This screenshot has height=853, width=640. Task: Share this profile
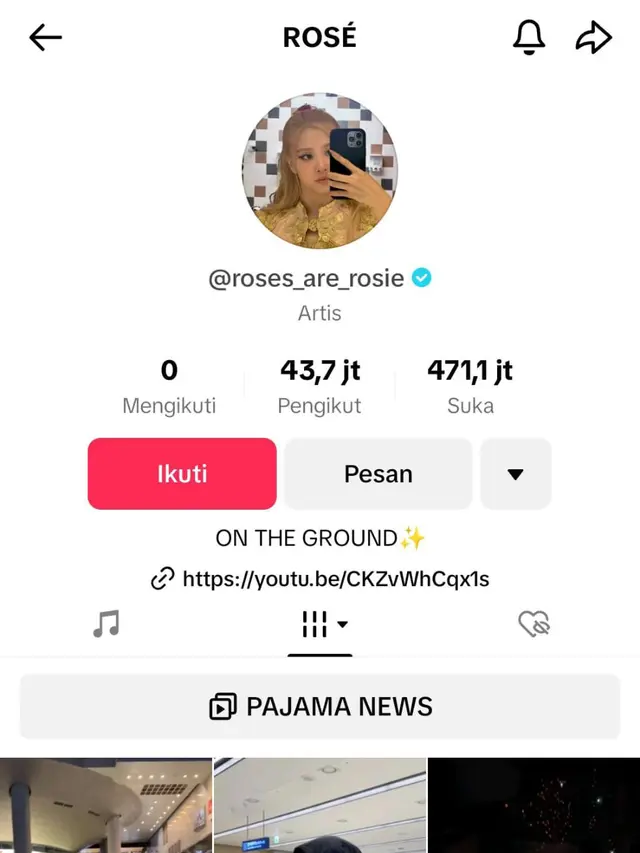[593, 38]
